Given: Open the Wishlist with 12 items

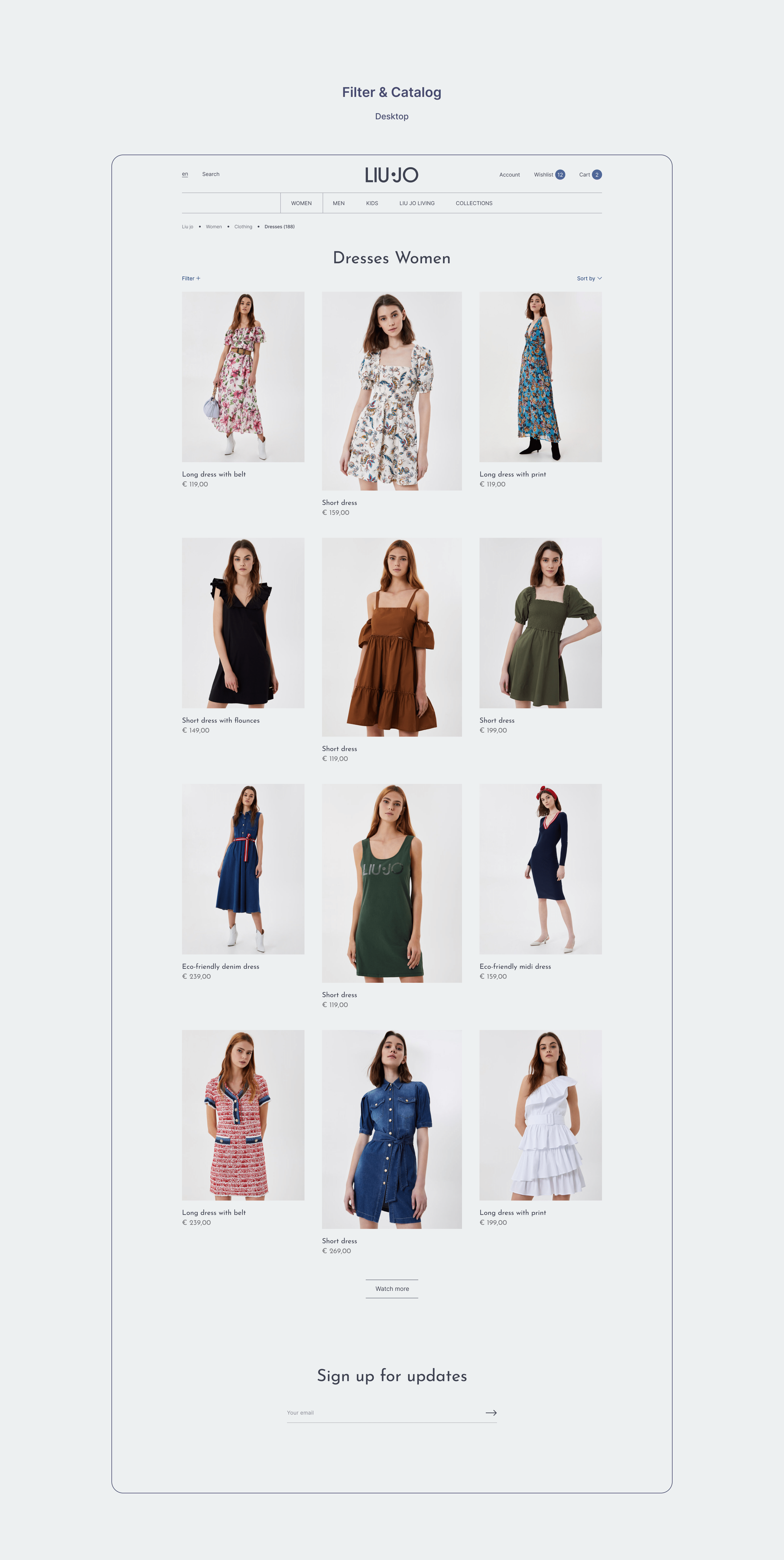Looking at the screenshot, I should click(x=549, y=175).
